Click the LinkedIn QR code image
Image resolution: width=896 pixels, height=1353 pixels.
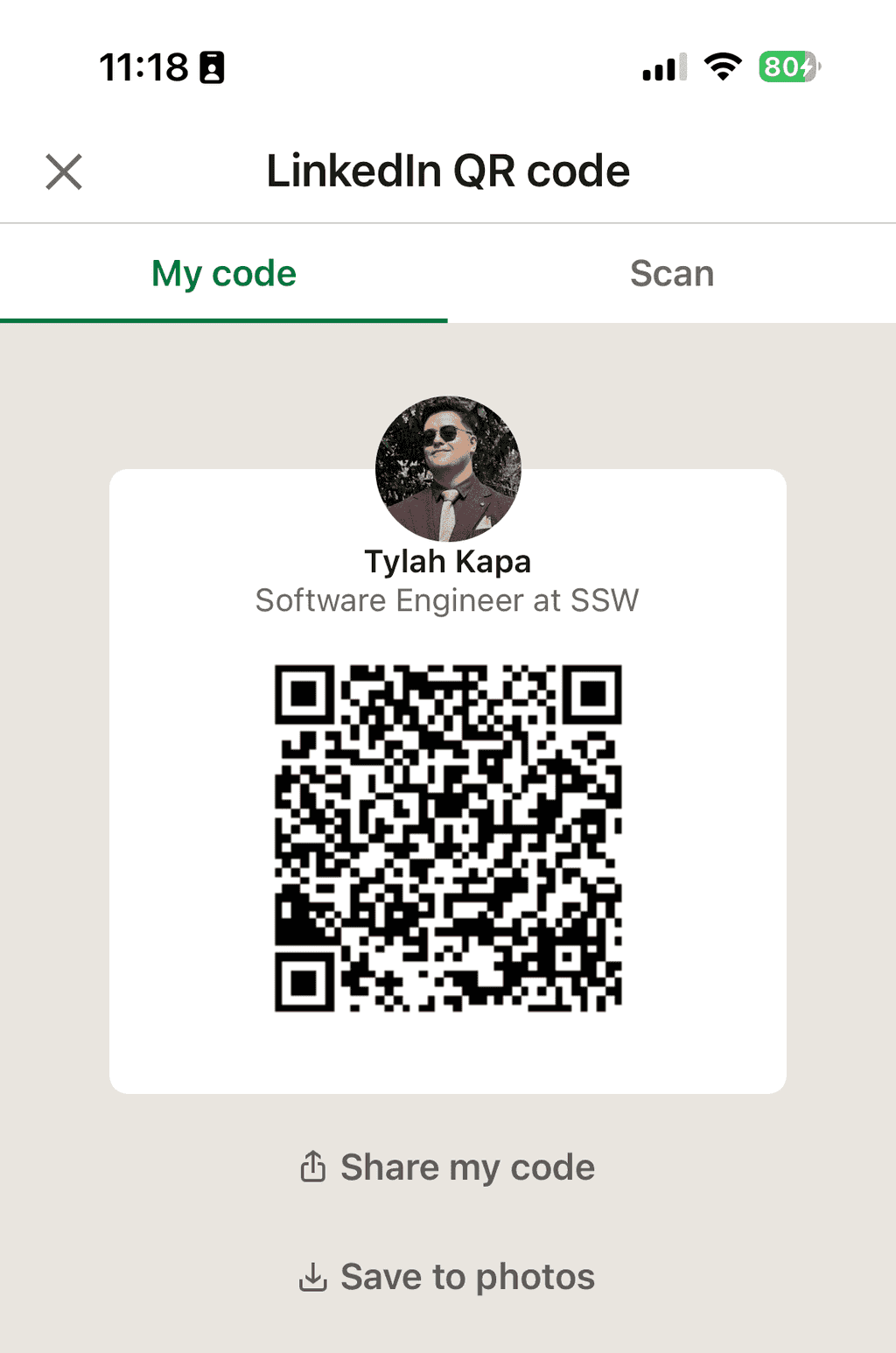tap(448, 836)
